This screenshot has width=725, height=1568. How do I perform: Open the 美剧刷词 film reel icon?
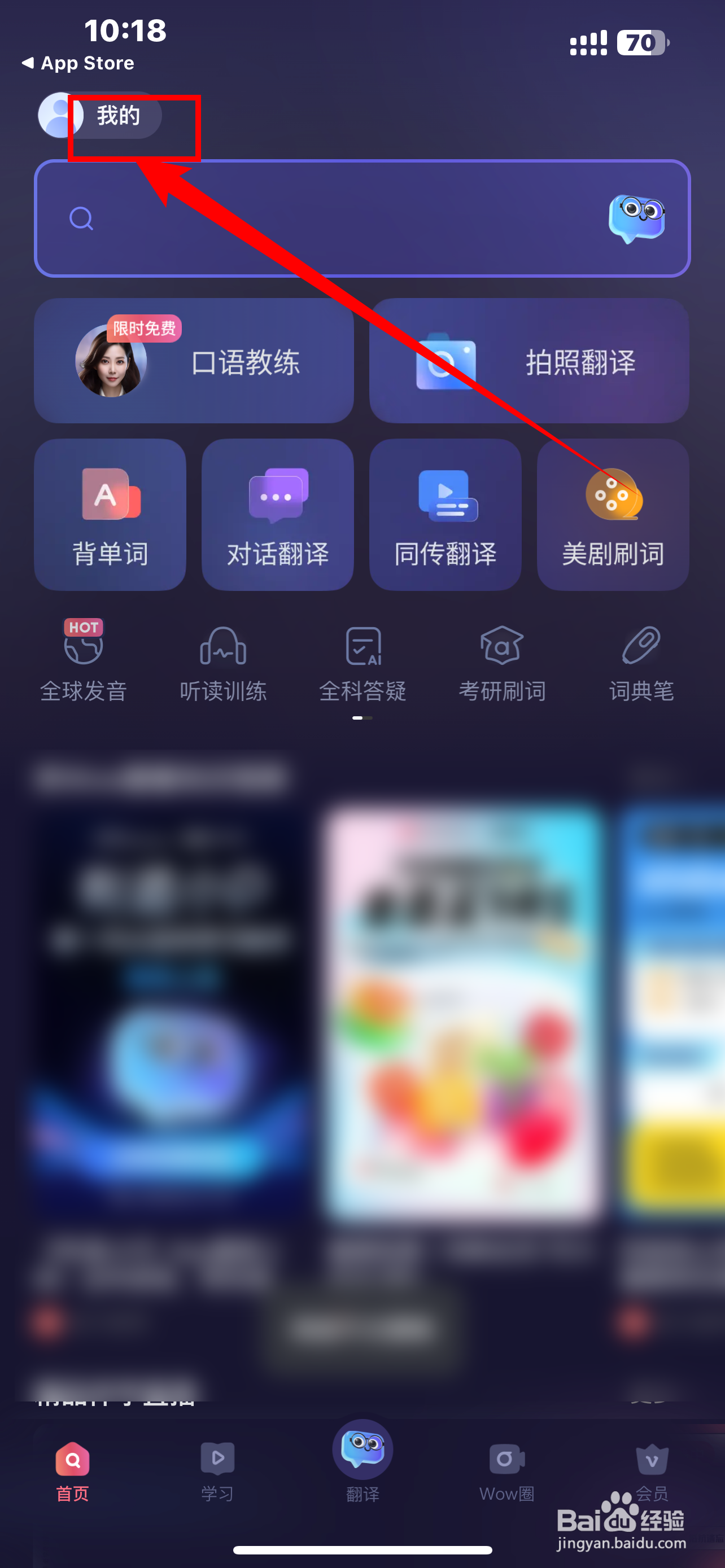point(613,514)
